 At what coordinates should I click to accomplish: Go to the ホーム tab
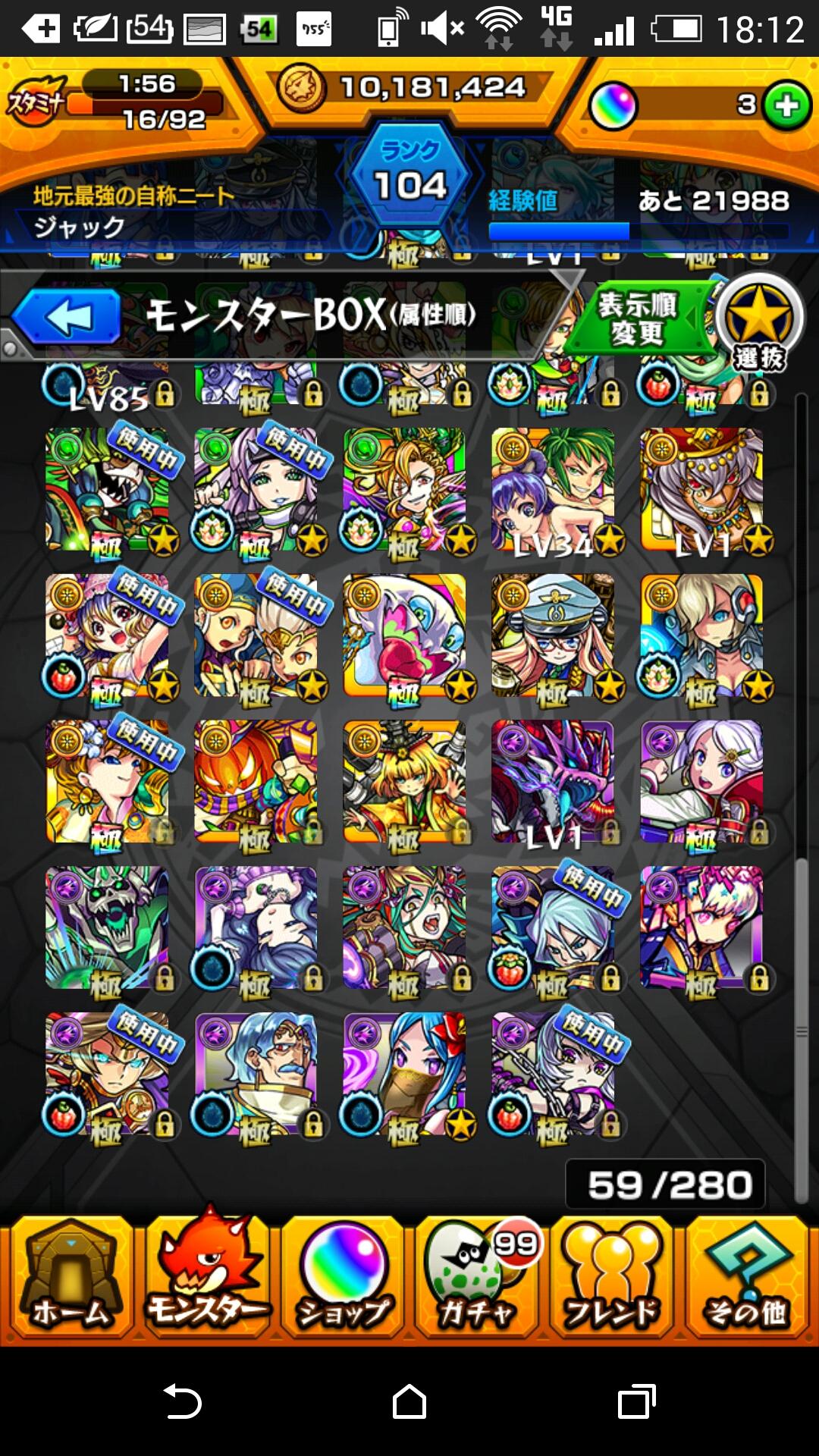70,1276
